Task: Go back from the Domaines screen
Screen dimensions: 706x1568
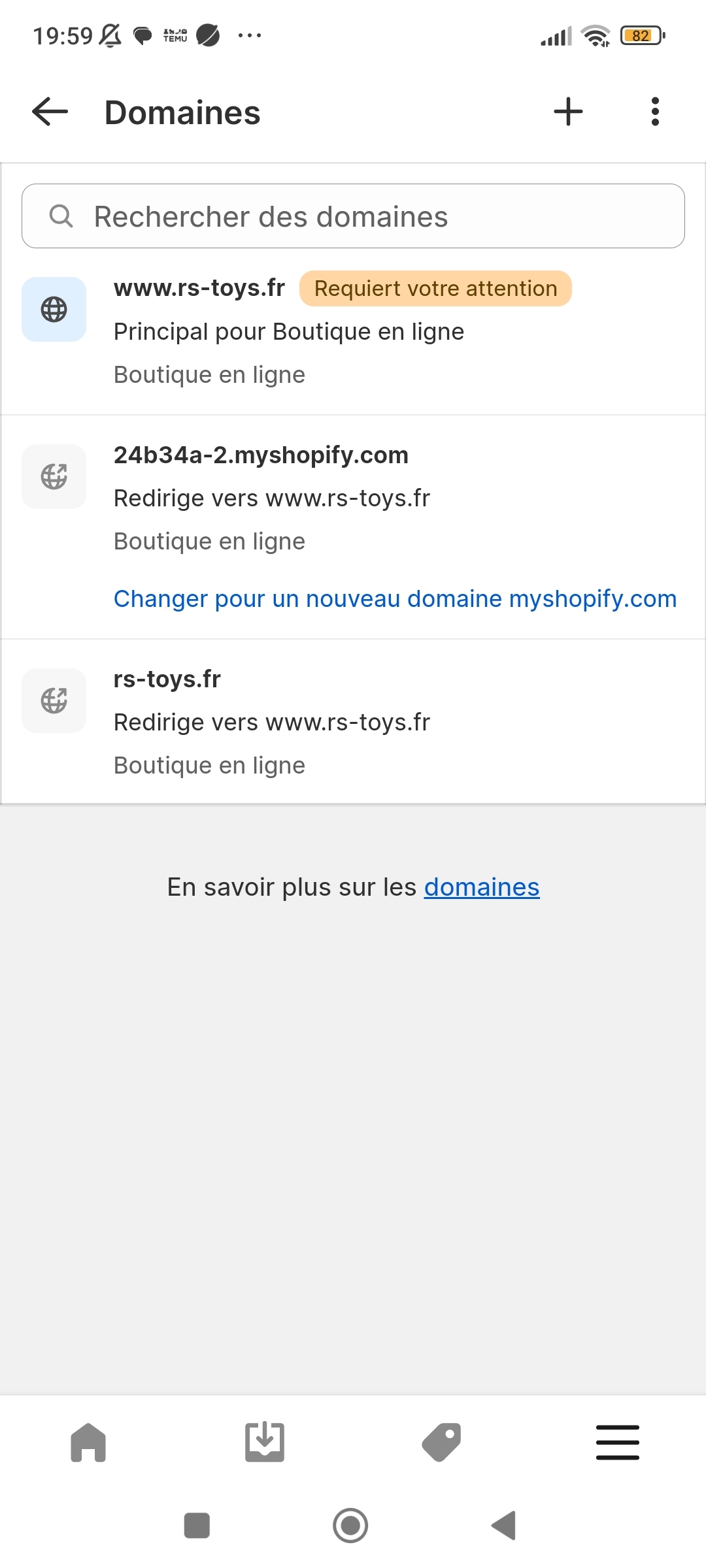Action: [50, 112]
